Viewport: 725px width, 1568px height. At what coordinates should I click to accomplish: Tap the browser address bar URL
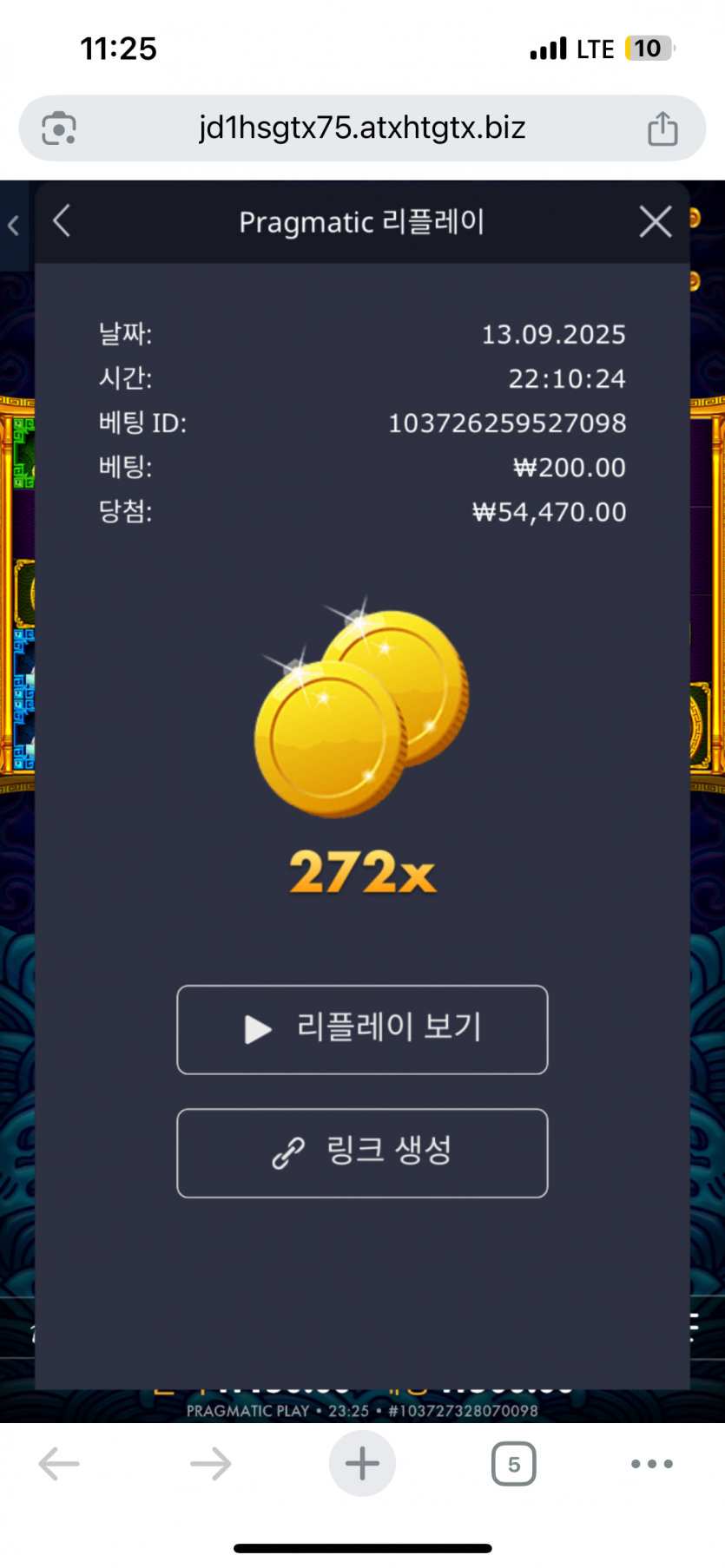(362, 128)
